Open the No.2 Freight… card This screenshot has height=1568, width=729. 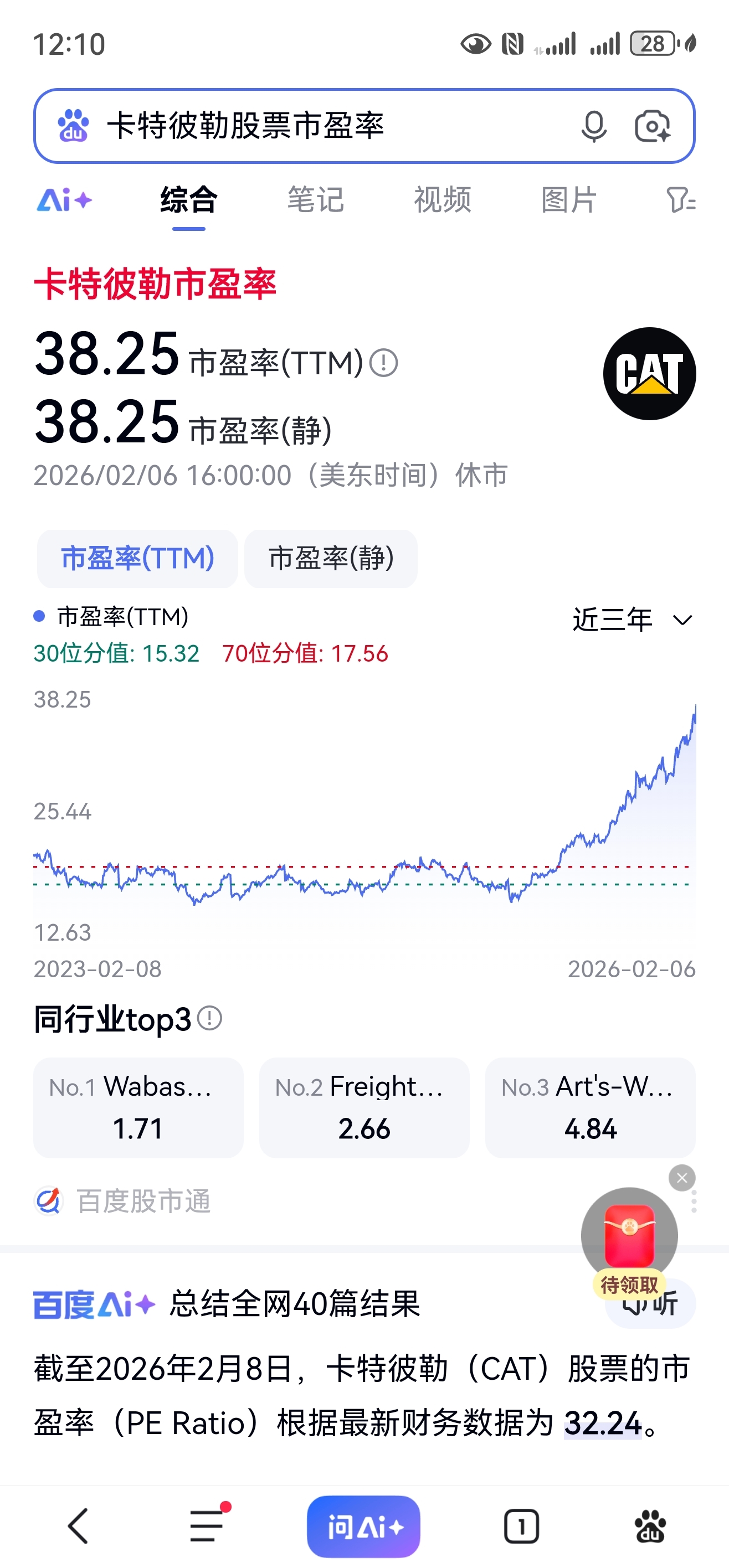pos(364,1107)
